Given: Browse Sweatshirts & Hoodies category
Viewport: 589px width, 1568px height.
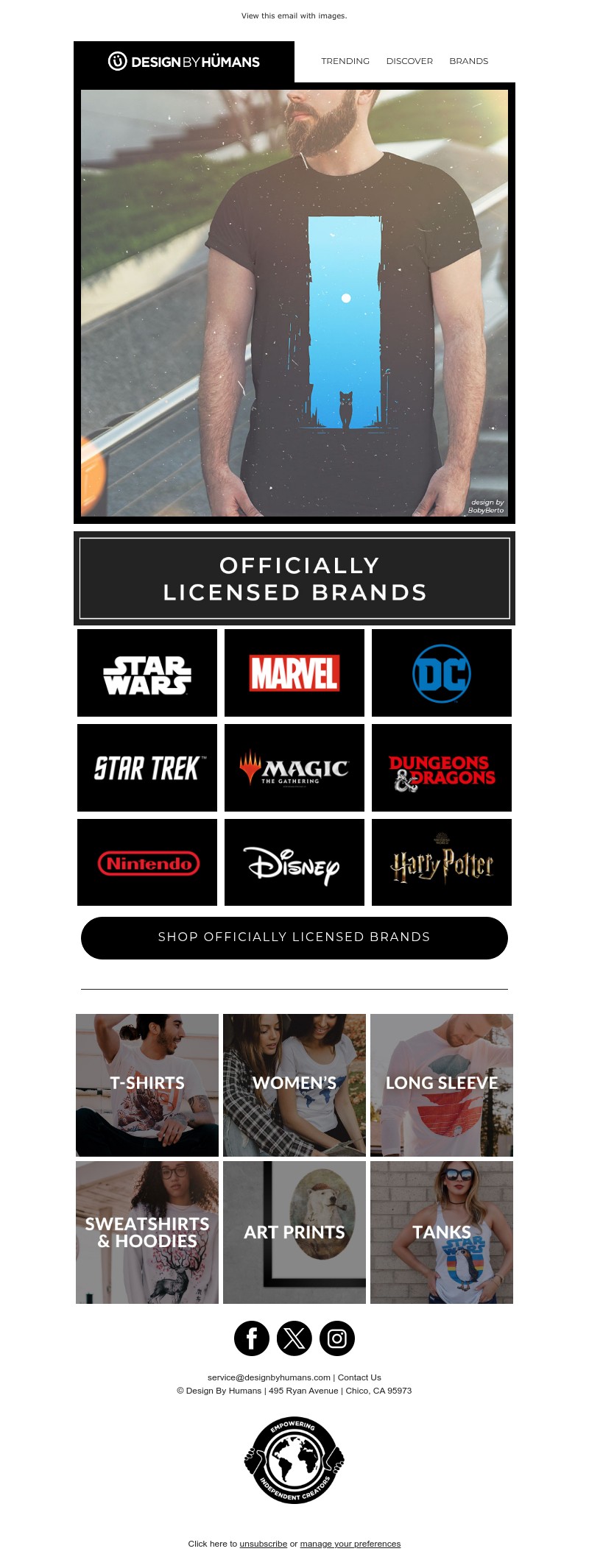Looking at the screenshot, I should [x=147, y=1232].
